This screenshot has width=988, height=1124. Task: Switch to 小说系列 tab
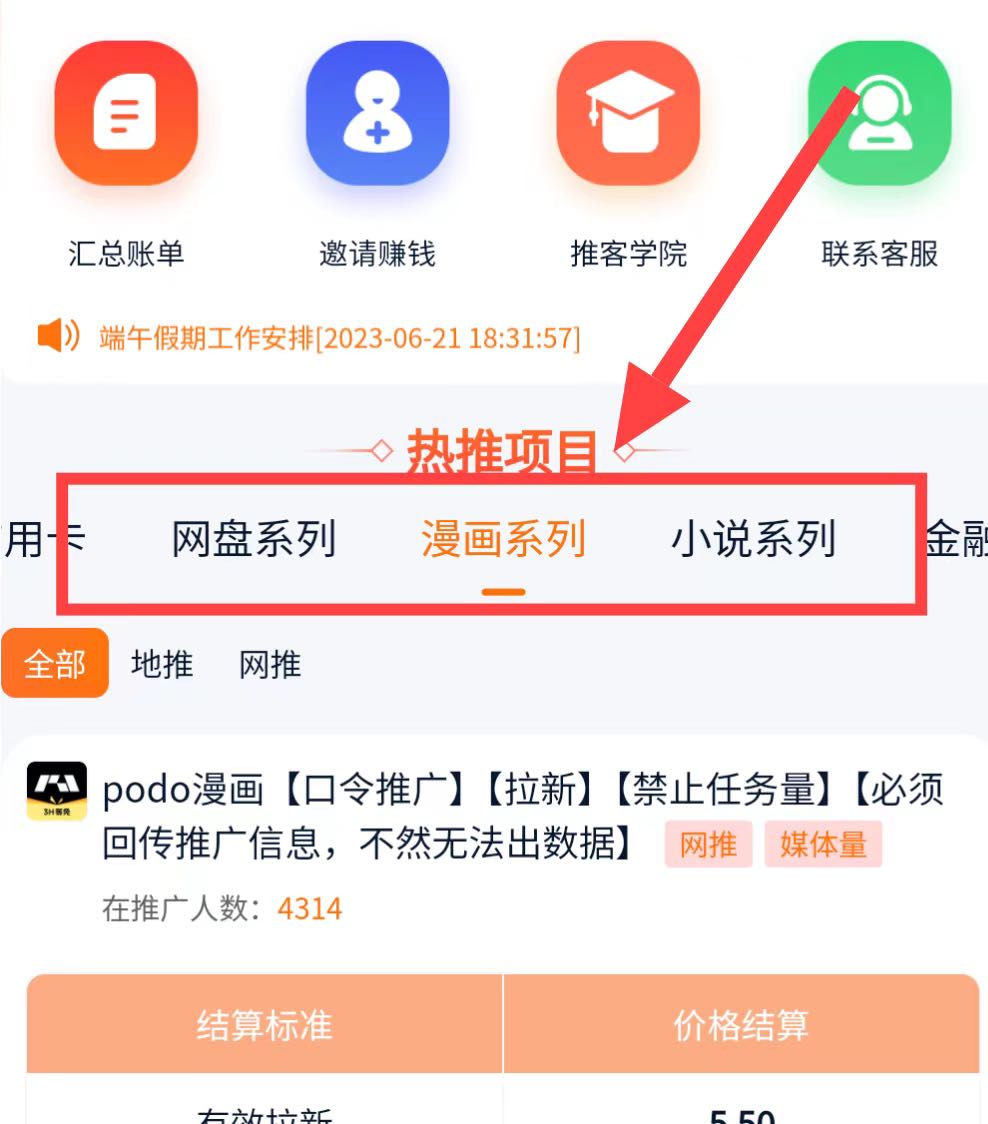tap(753, 540)
